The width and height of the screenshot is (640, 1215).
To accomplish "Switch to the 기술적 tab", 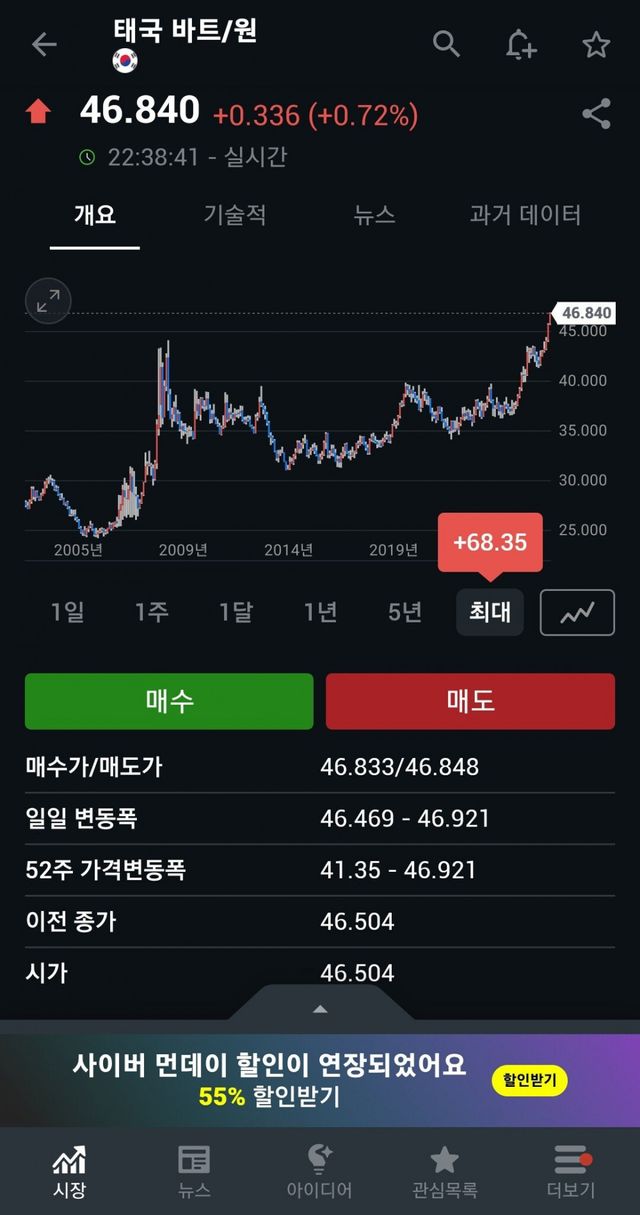I will pos(235,215).
